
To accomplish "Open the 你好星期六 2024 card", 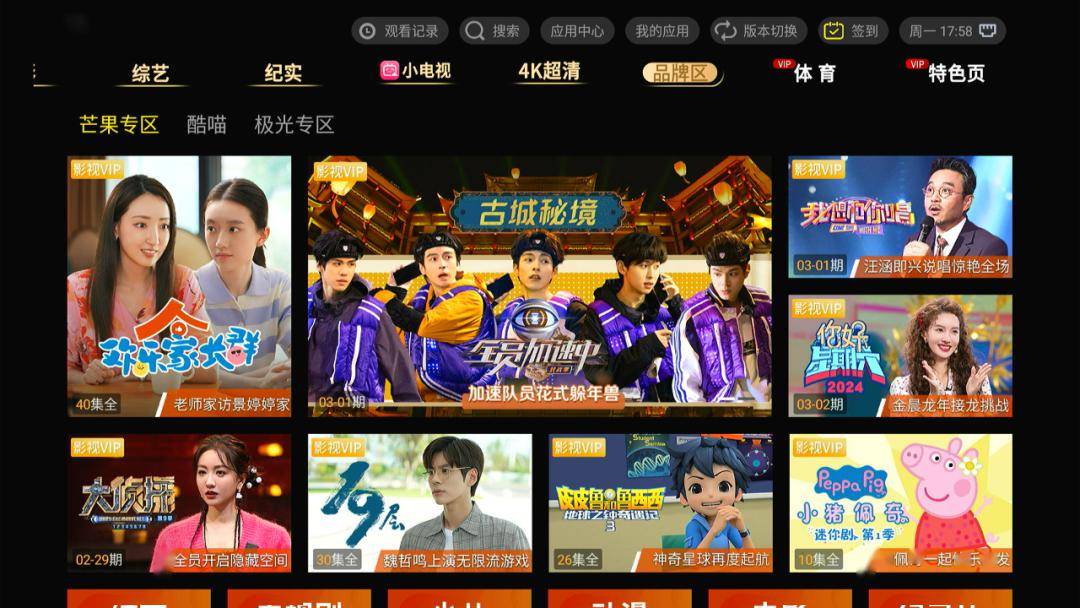I will click(899, 355).
